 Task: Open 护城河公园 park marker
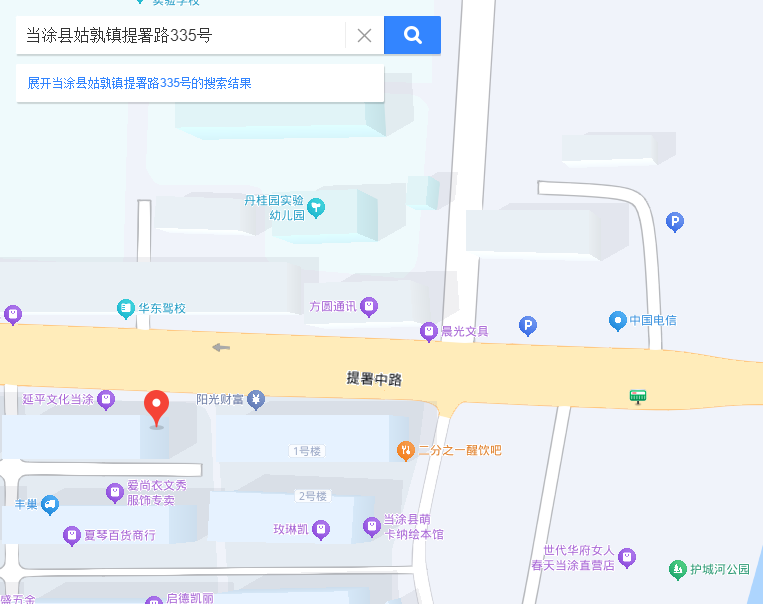(x=678, y=569)
